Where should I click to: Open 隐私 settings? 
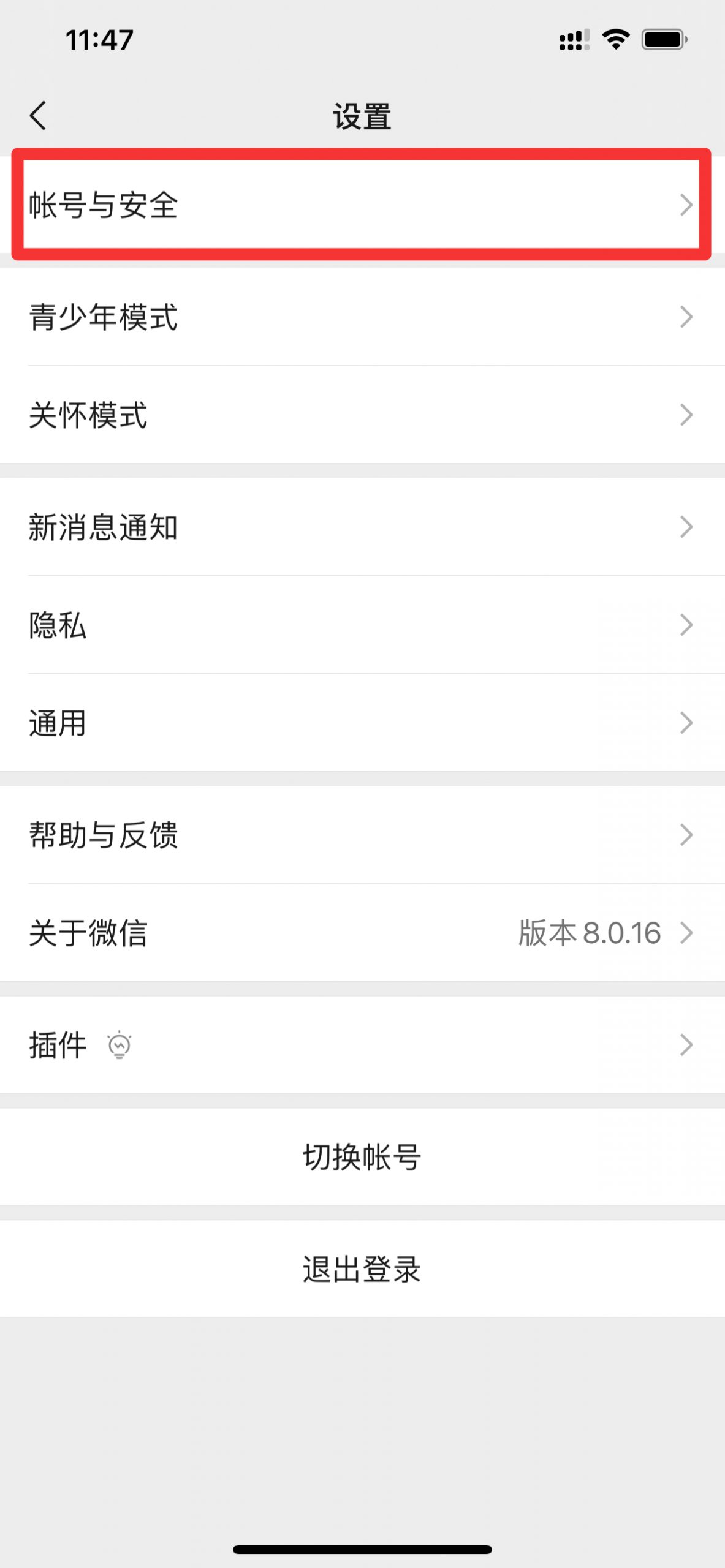pos(362,625)
